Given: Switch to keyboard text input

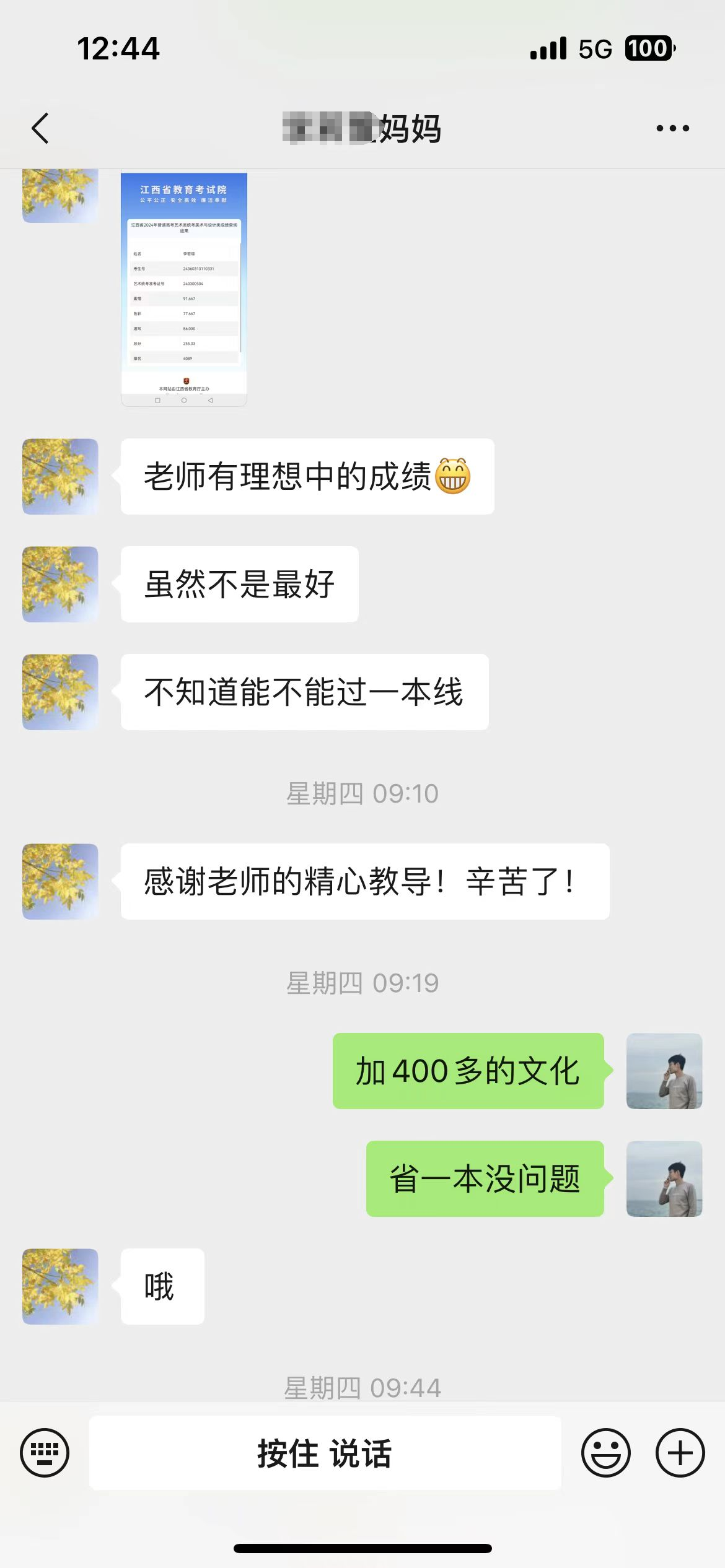Looking at the screenshot, I should (x=45, y=1453).
